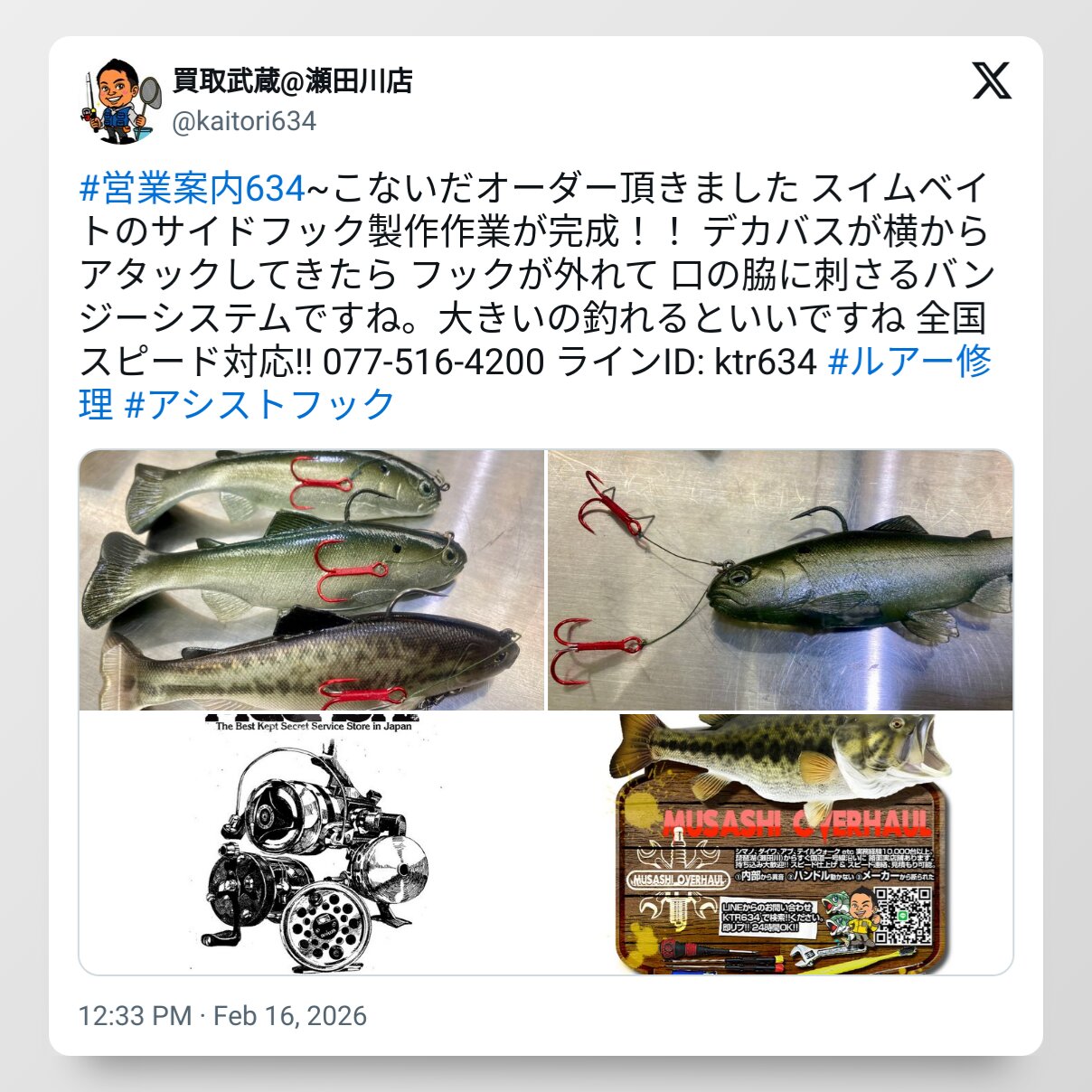Open the #ルアー修理 hashtag
The width and height of the screenshot is (1092, 1092).
click(908, 362)
